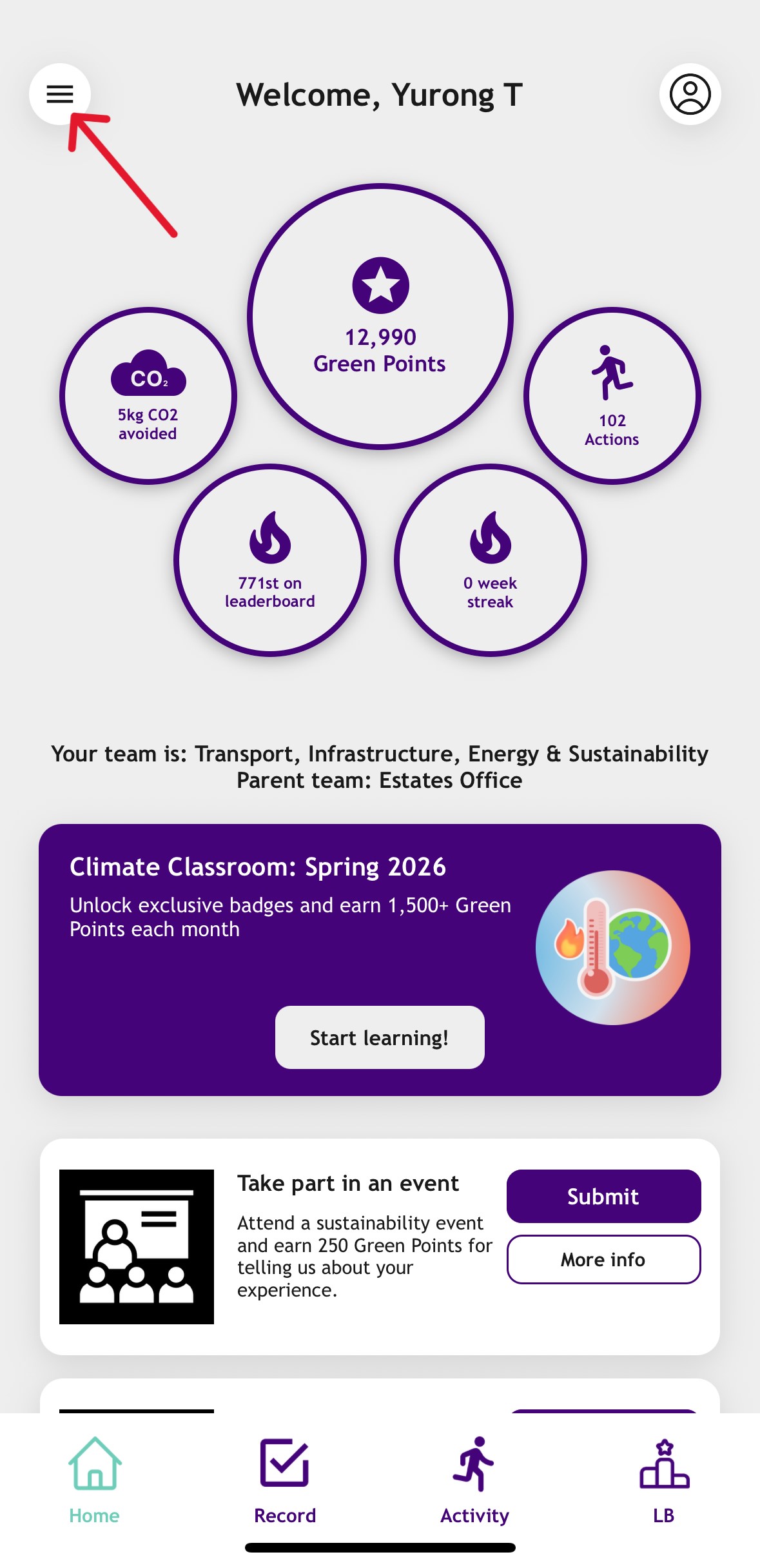This screenshot has width=760, height=1568.
Task: Submit the Take part in an event action
Action: click(603, 1196)
